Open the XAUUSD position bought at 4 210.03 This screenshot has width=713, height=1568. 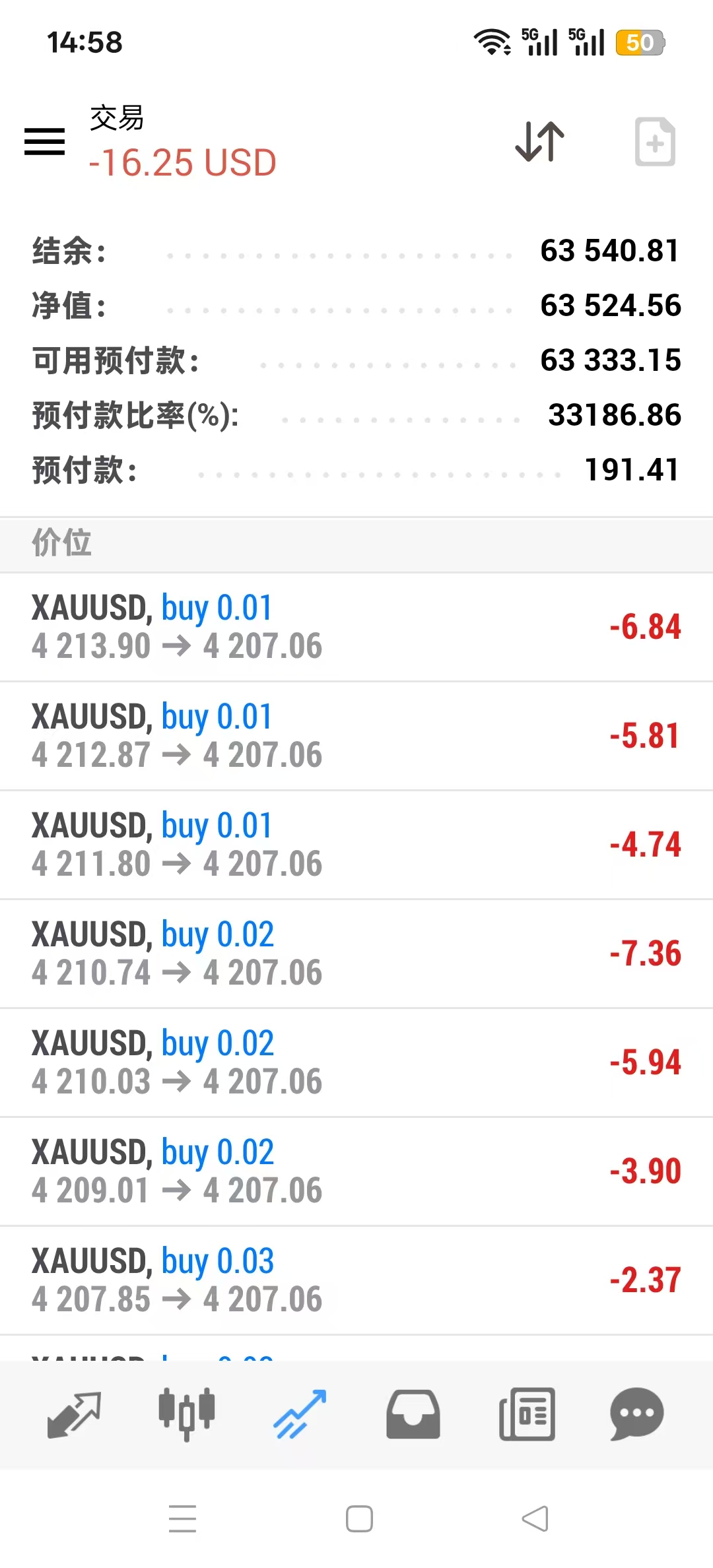[x=356, y=1062]
